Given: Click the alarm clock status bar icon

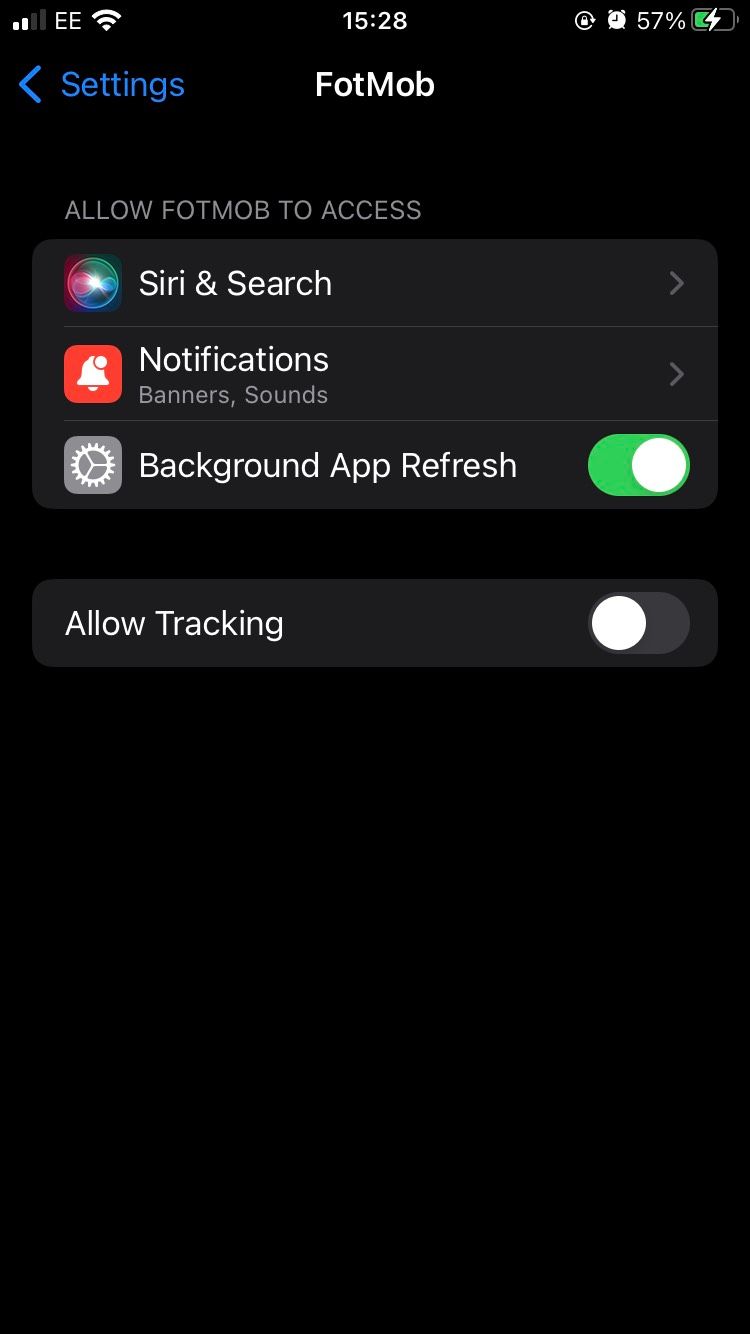Looking at the screenshot, I should [618, 20].
